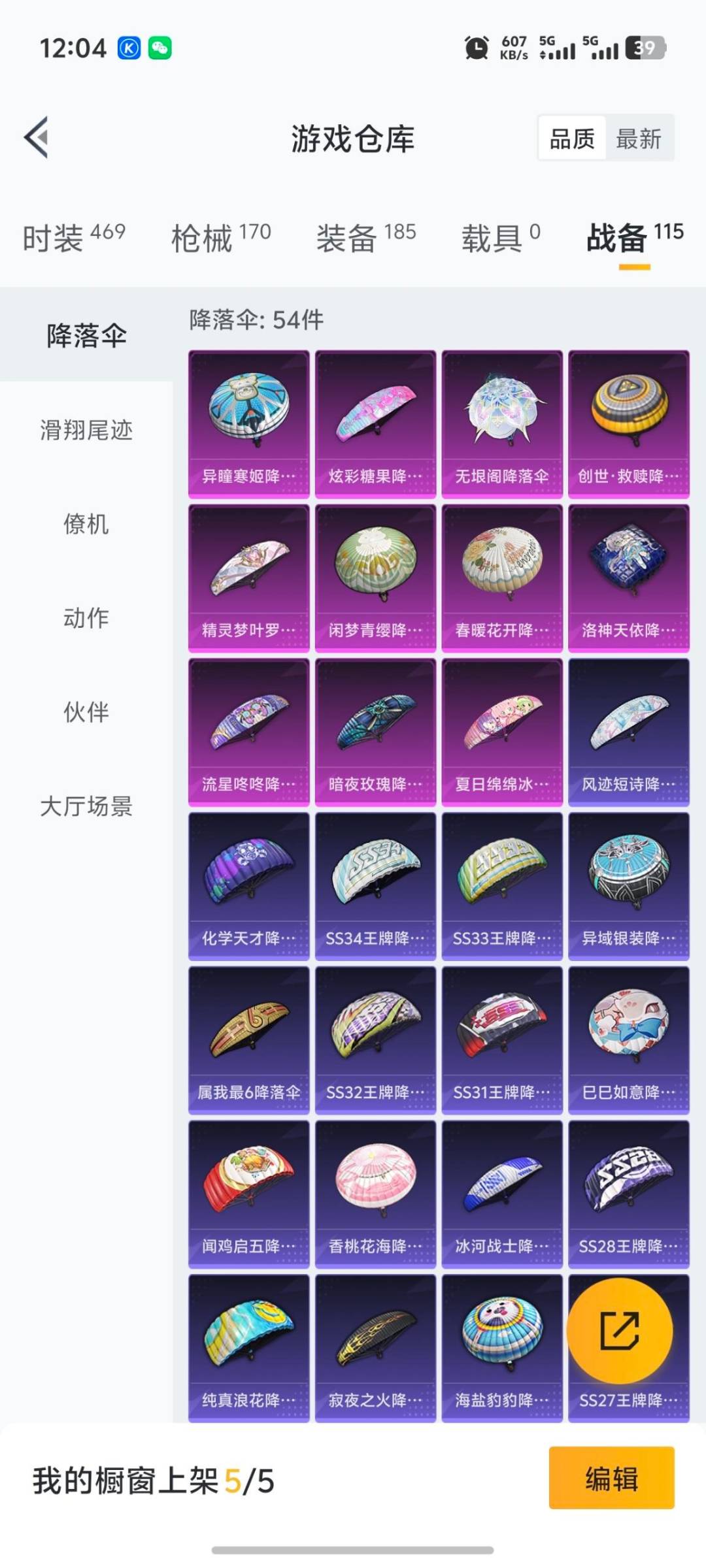Open the 无垠阁降落伞 item
The image size is (706, 1568).
(501, 425)
